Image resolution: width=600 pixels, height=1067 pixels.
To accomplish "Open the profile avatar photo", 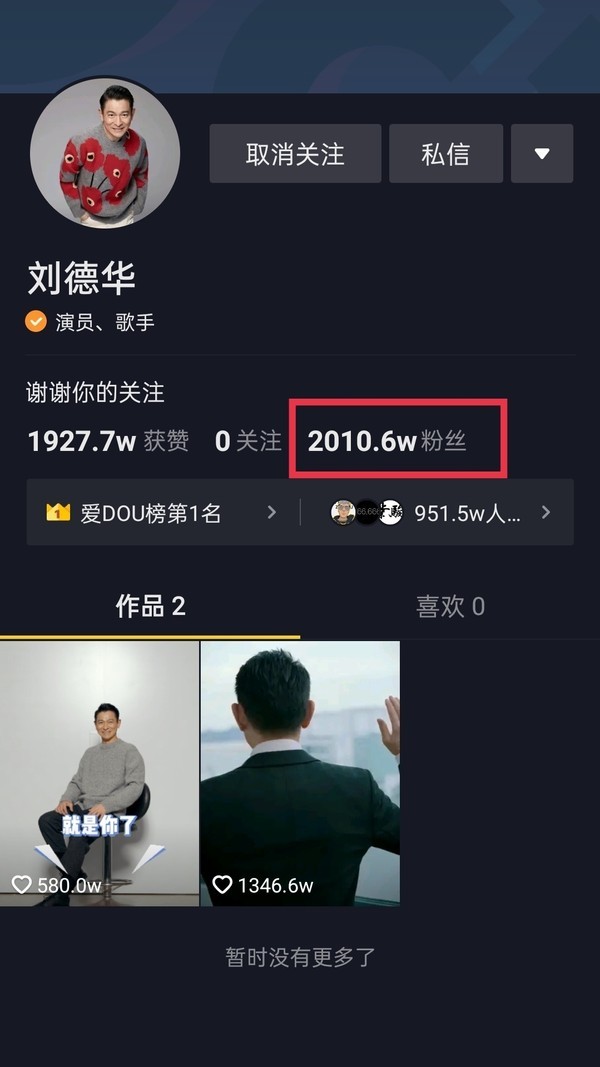I will tap(105, 153).
